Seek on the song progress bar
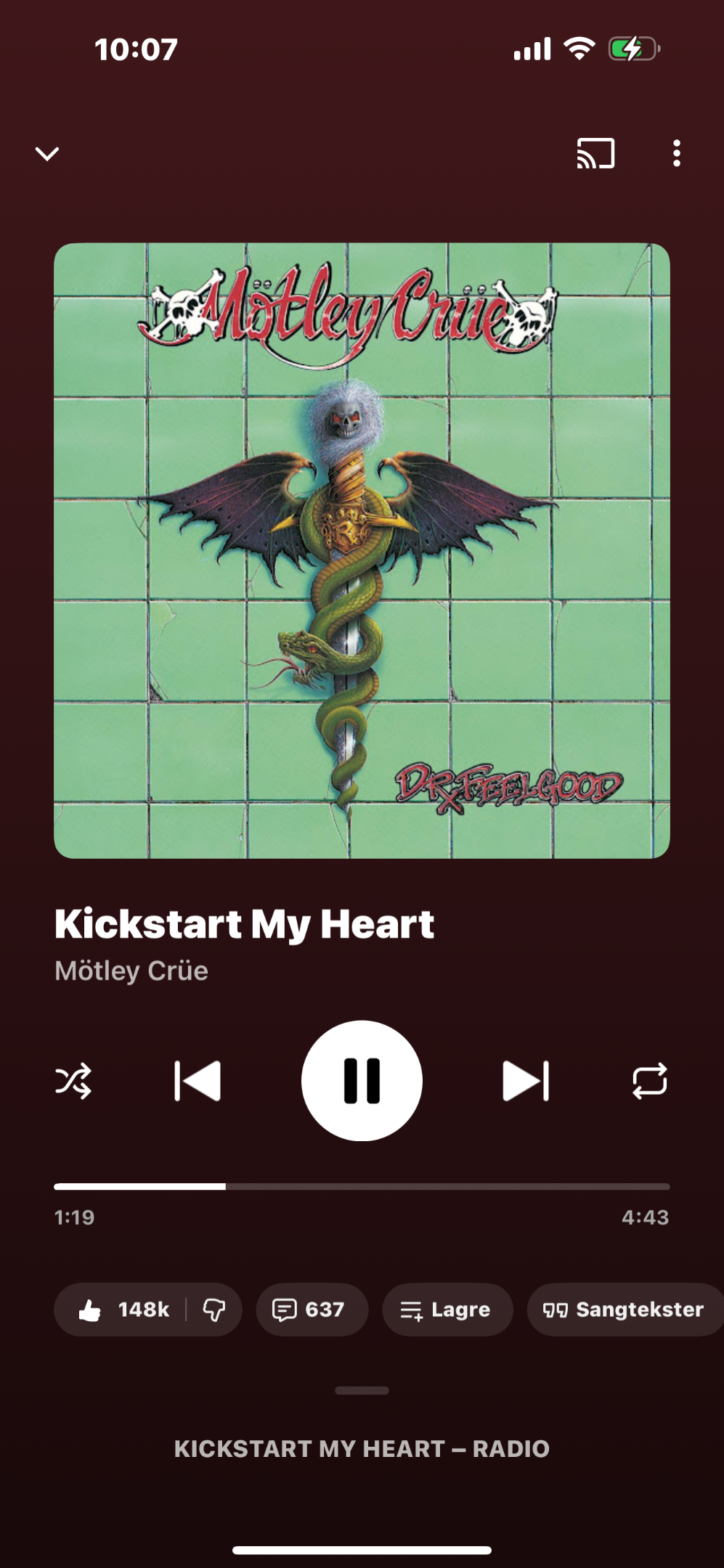Viewport: 724px width, 1568px height. [362, 1187]
